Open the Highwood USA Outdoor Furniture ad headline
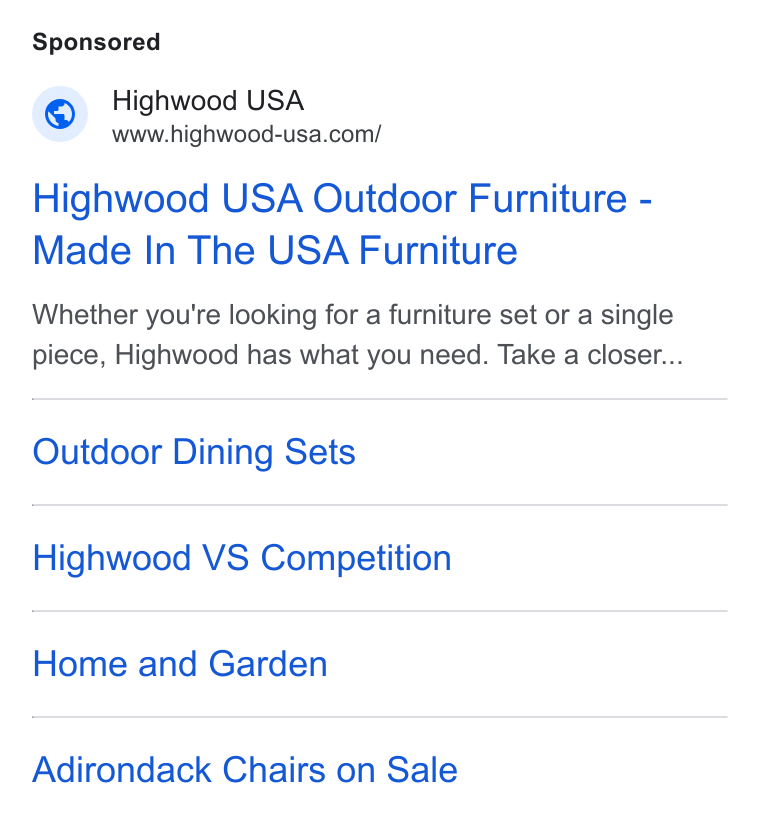Screen dimensions: 760x822 pyautogui.click(x=342, y=224)
